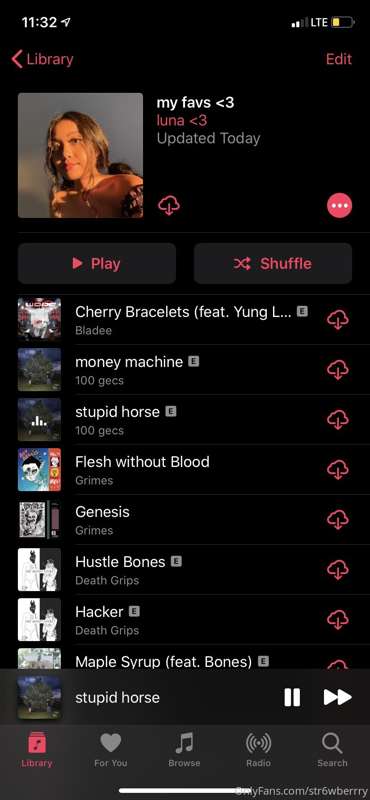370x800 pixels.
Task: Open the playlist's more options menu
Action: [x=339, y=206]
